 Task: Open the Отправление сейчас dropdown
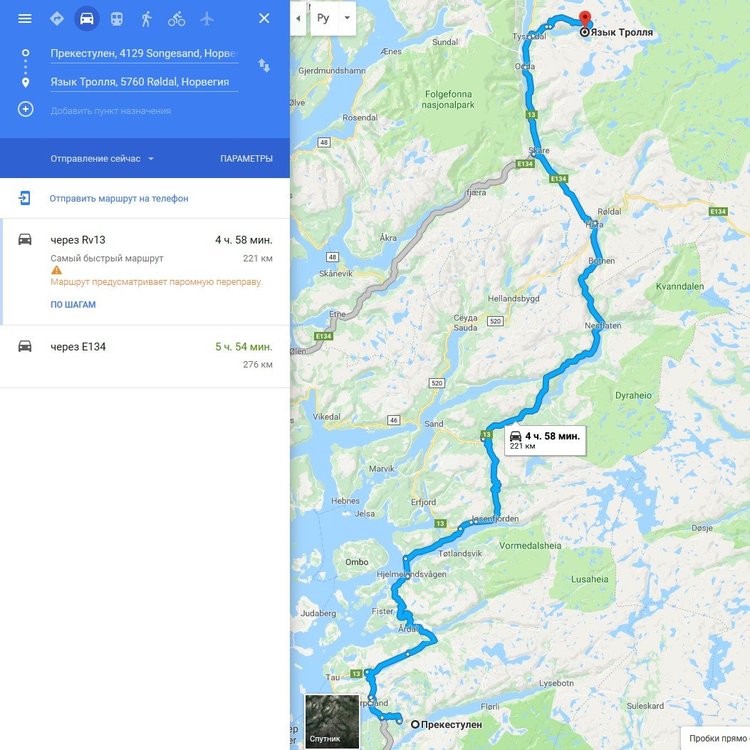click(x=103, y=158)
